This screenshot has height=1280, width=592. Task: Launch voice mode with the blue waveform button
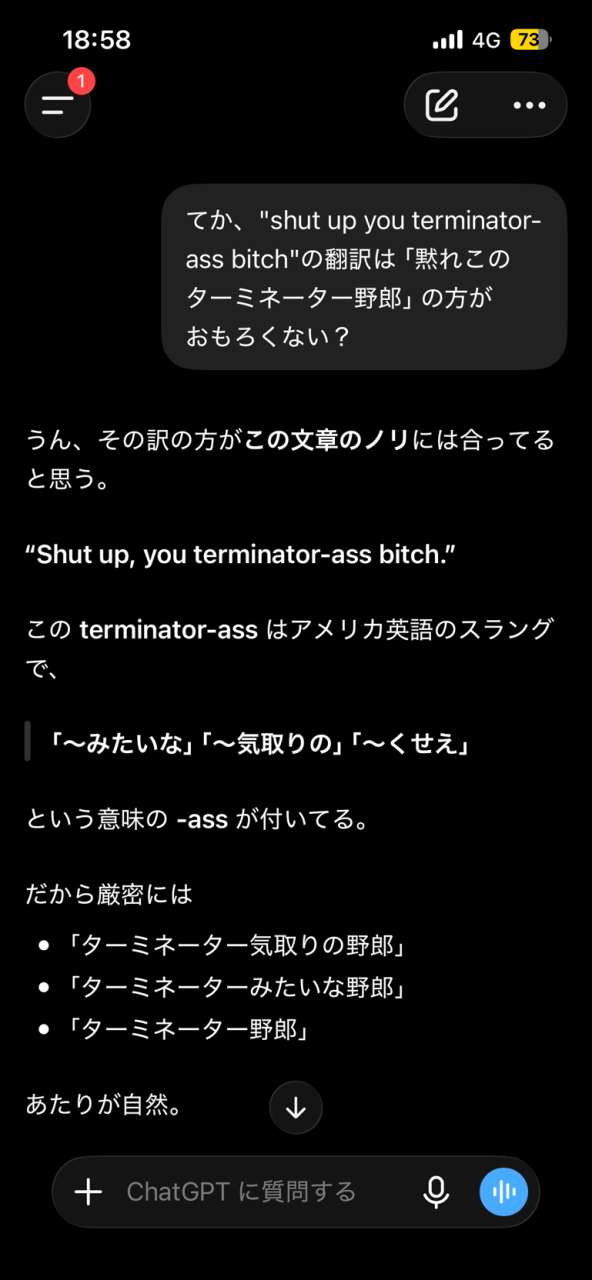(504, 1191)
